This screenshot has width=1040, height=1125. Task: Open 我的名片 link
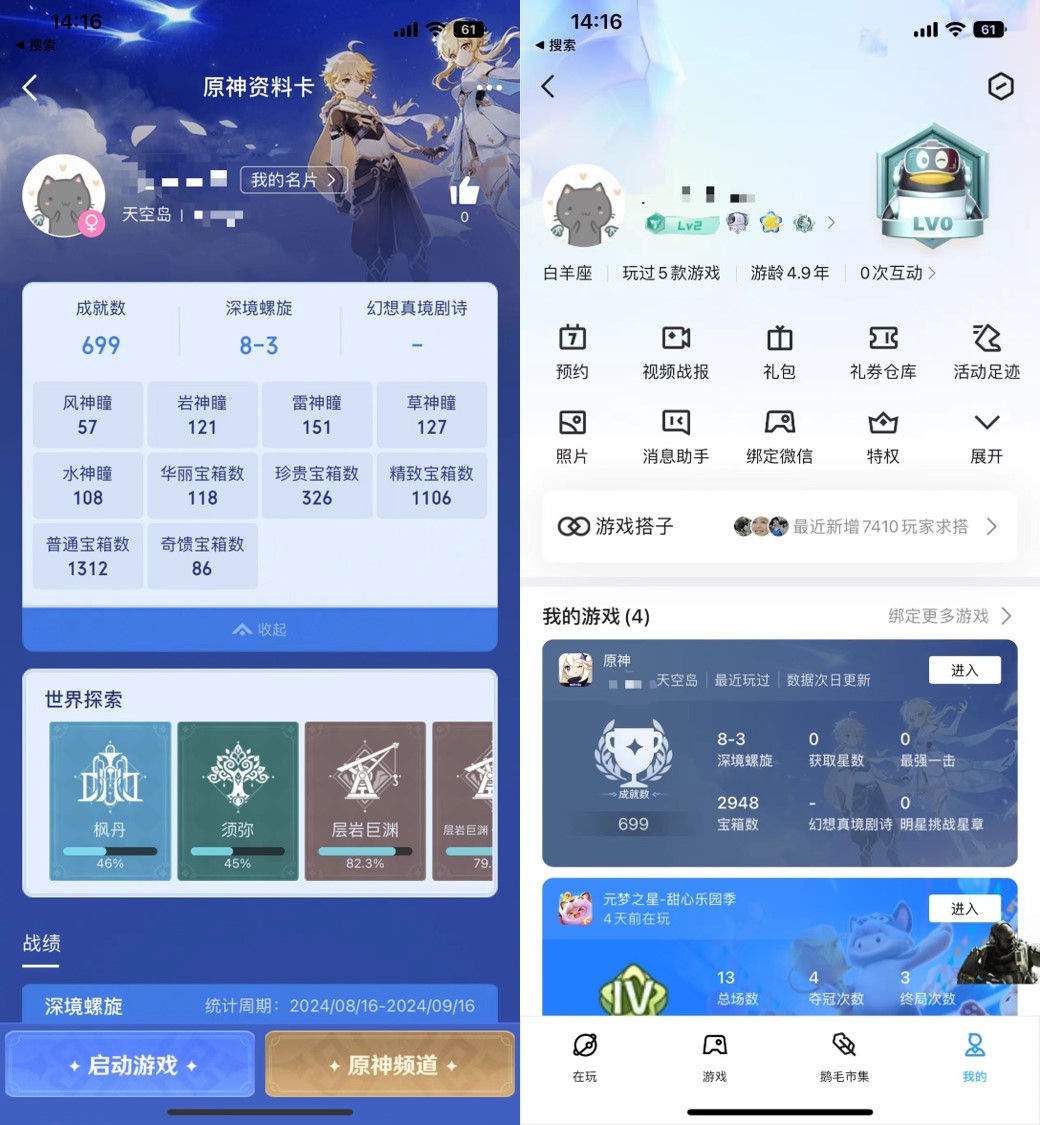(x=293, y=180)
